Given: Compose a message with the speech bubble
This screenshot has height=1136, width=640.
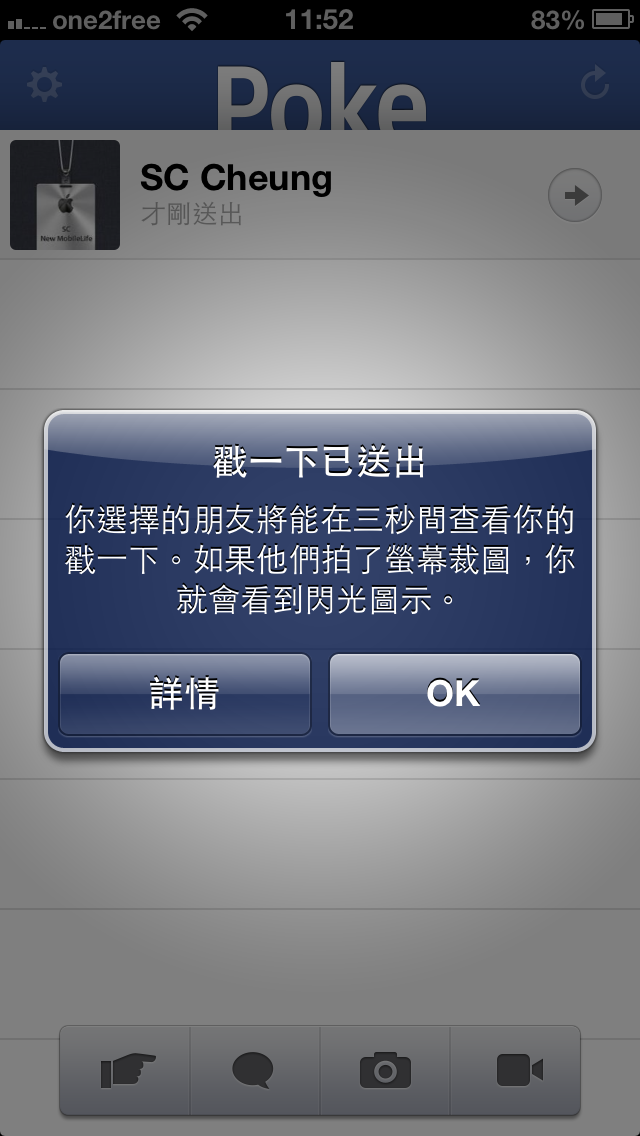Looking at the screenshot, I should (253, 1071).
